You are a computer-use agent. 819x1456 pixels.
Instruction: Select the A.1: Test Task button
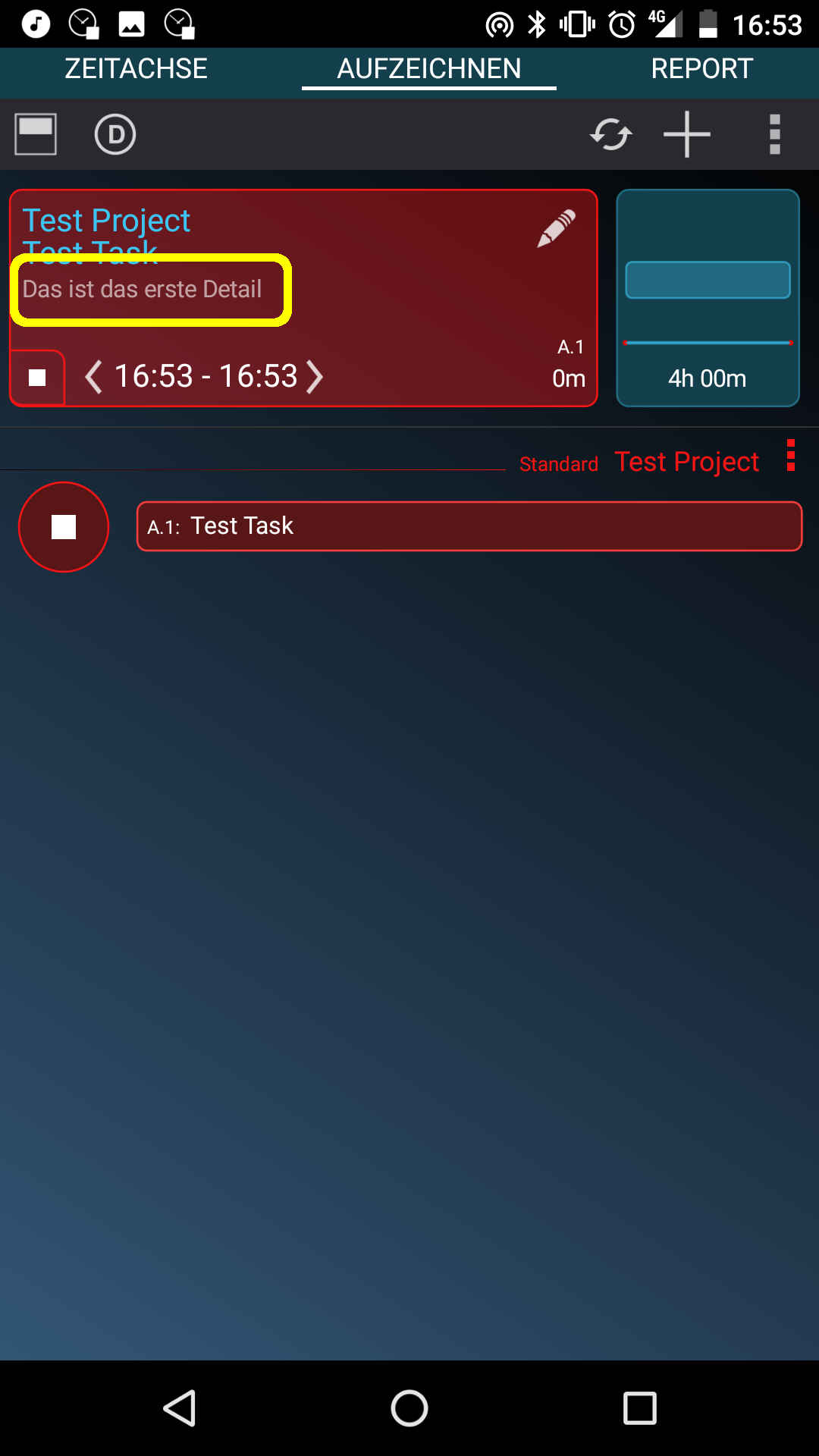(x=469, y=526)
